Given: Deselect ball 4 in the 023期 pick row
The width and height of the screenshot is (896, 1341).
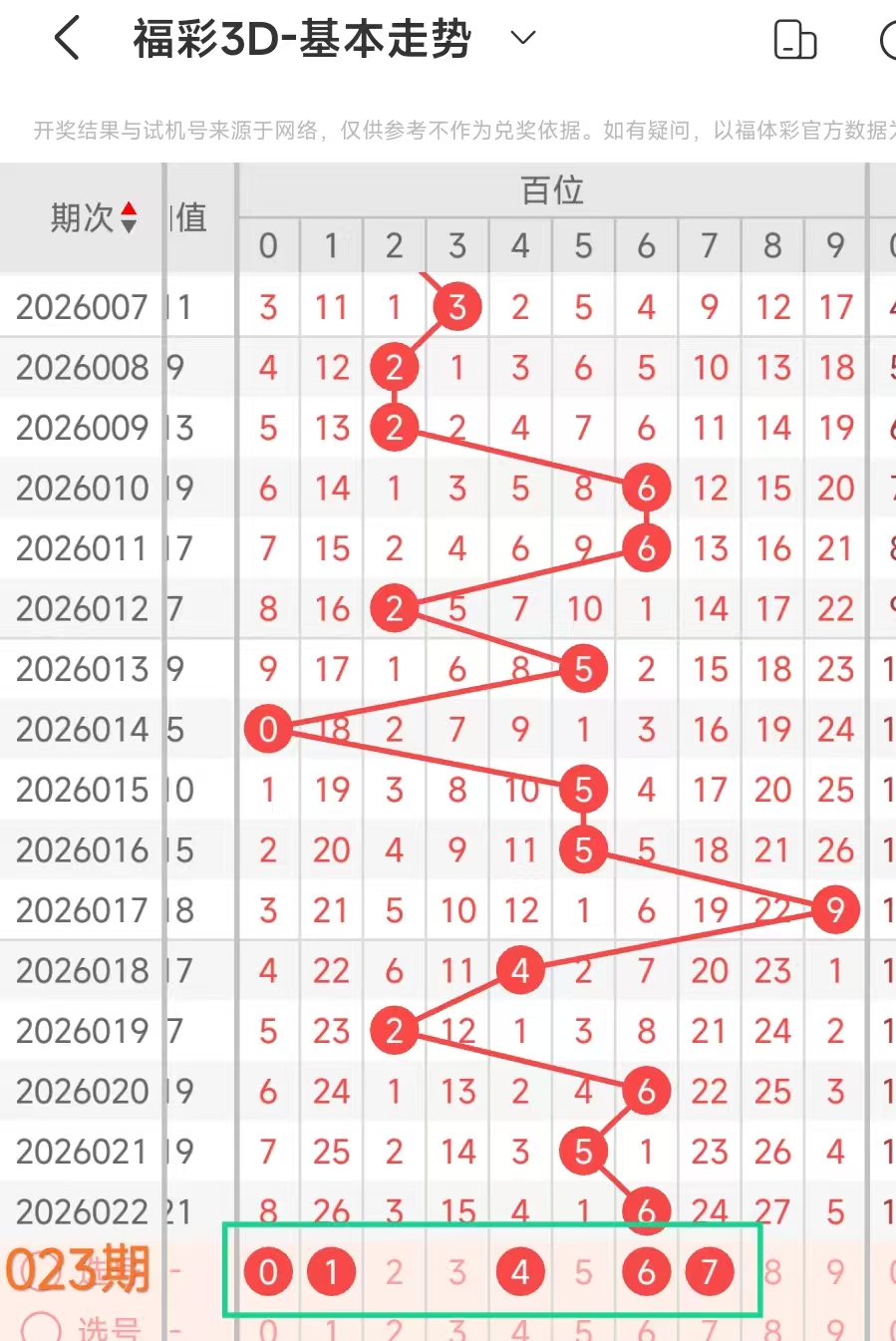Looking at the screenshot, I should tap(520, 1272).
